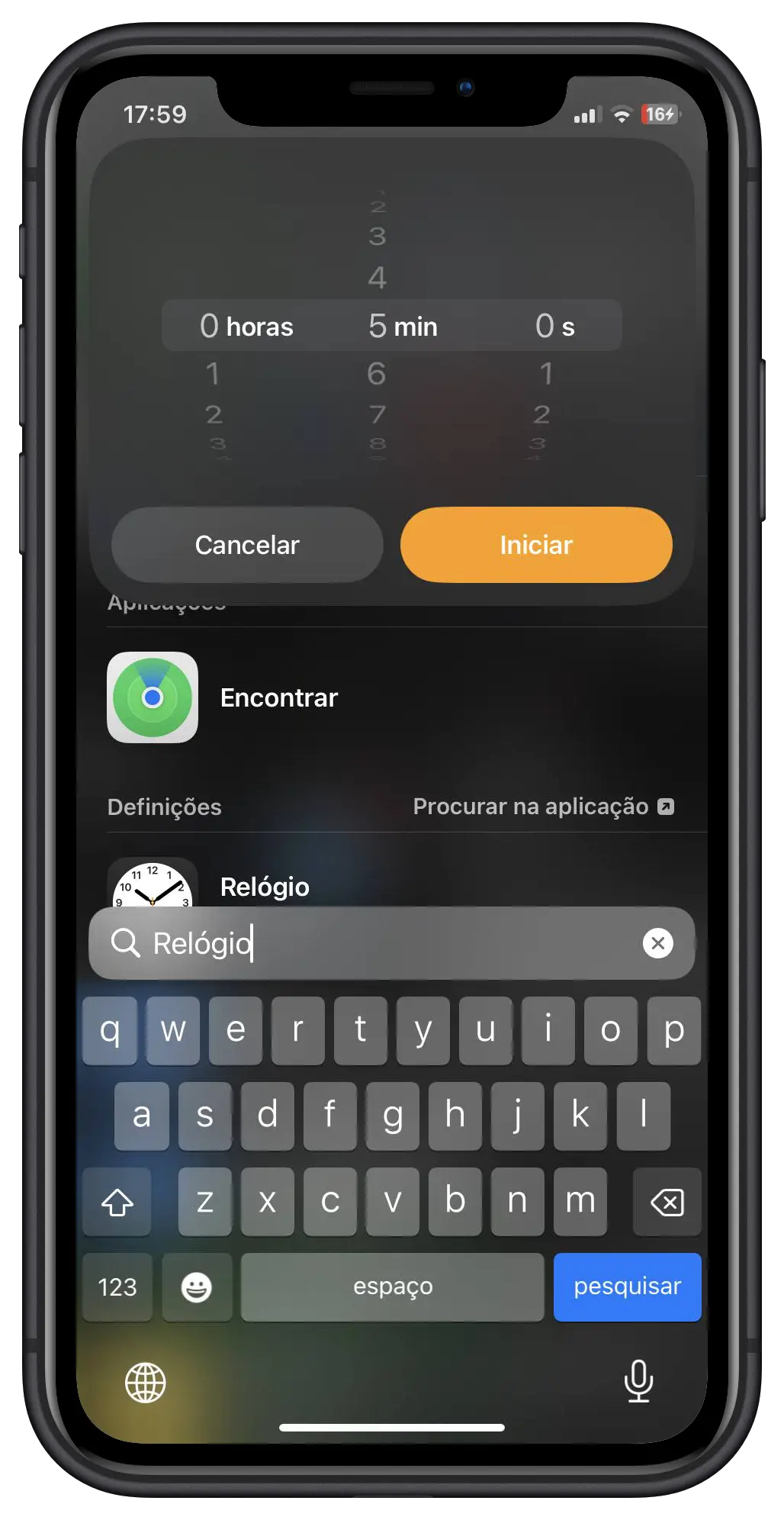The image size is (784, 1520).
Task: Focus the Relógio search field
Action: [x=381, y=943]
